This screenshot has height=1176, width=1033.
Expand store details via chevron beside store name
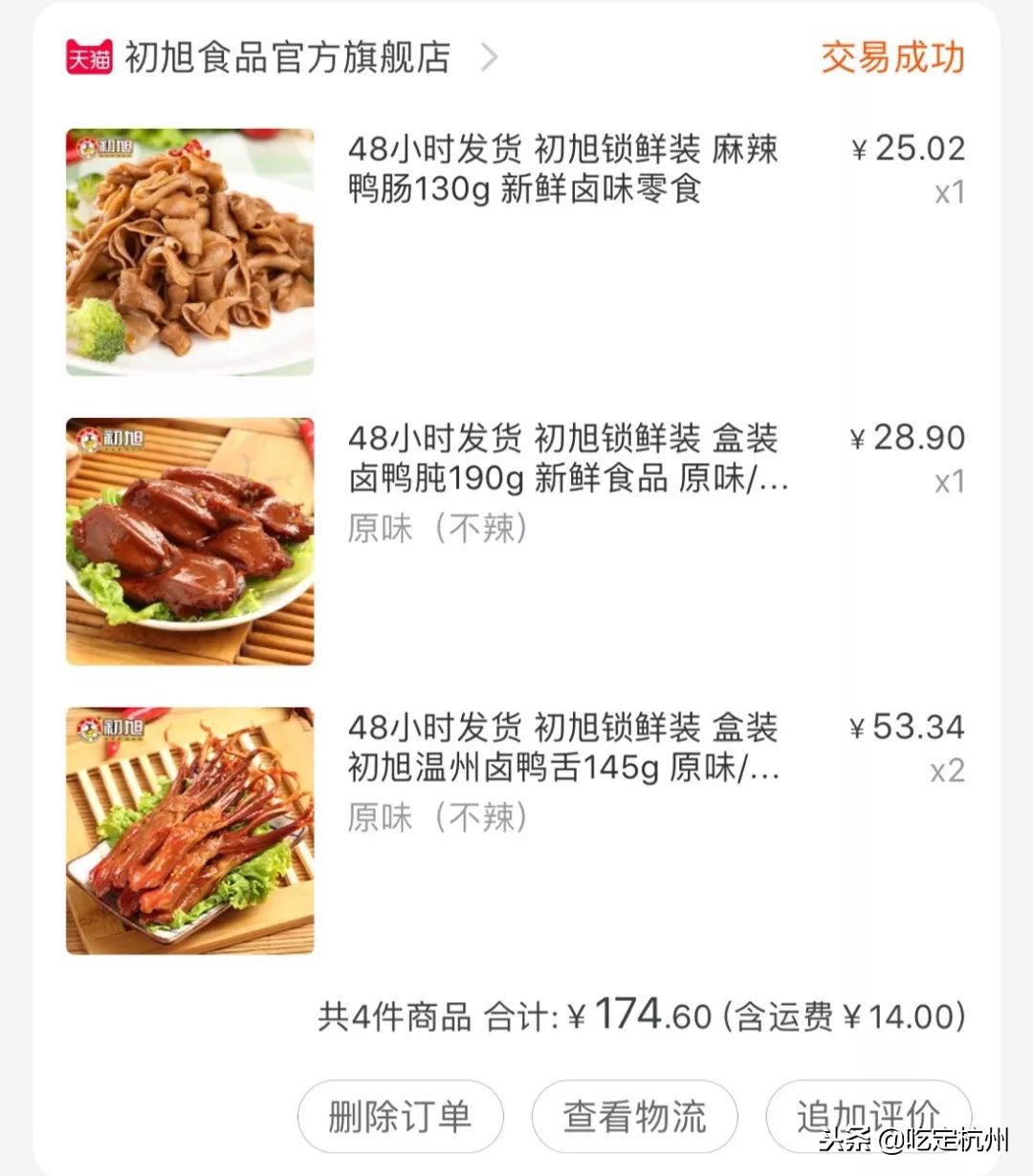[491, 59]
